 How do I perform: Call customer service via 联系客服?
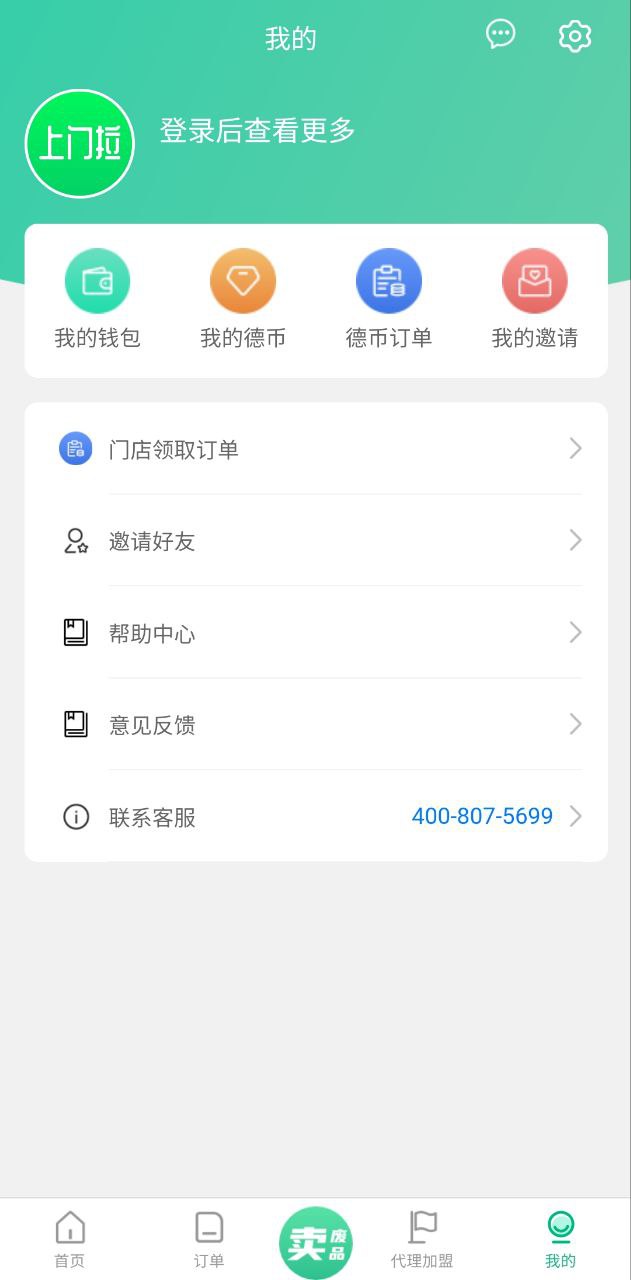[x=316, y=817]
